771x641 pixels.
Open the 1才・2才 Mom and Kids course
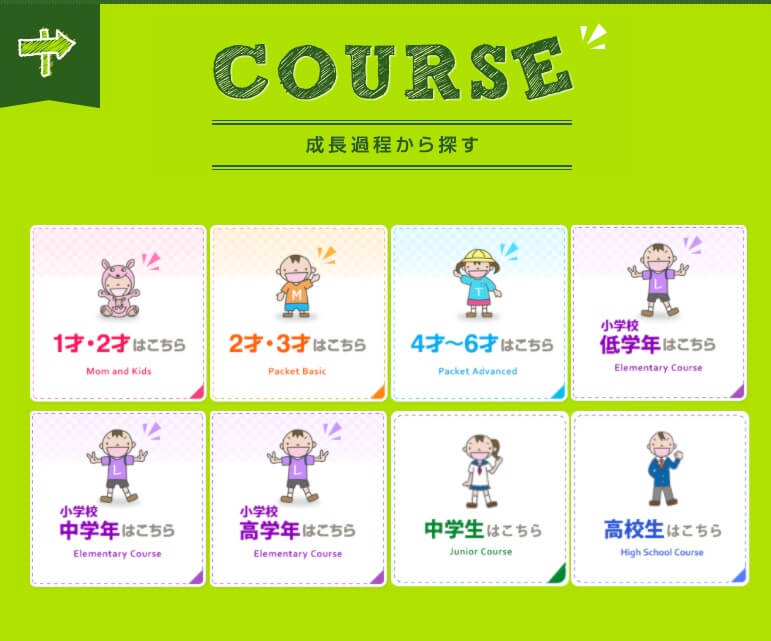(x=118, y=313)
